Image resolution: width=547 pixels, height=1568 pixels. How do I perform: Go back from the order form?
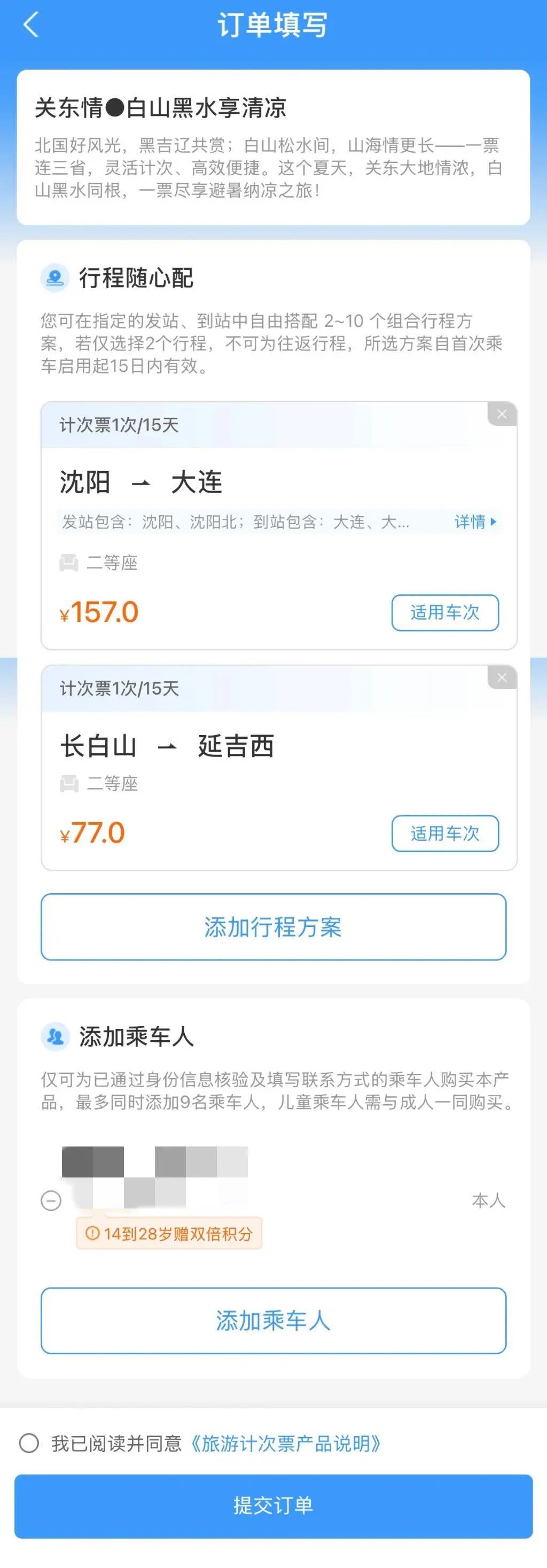click(30, 25)
